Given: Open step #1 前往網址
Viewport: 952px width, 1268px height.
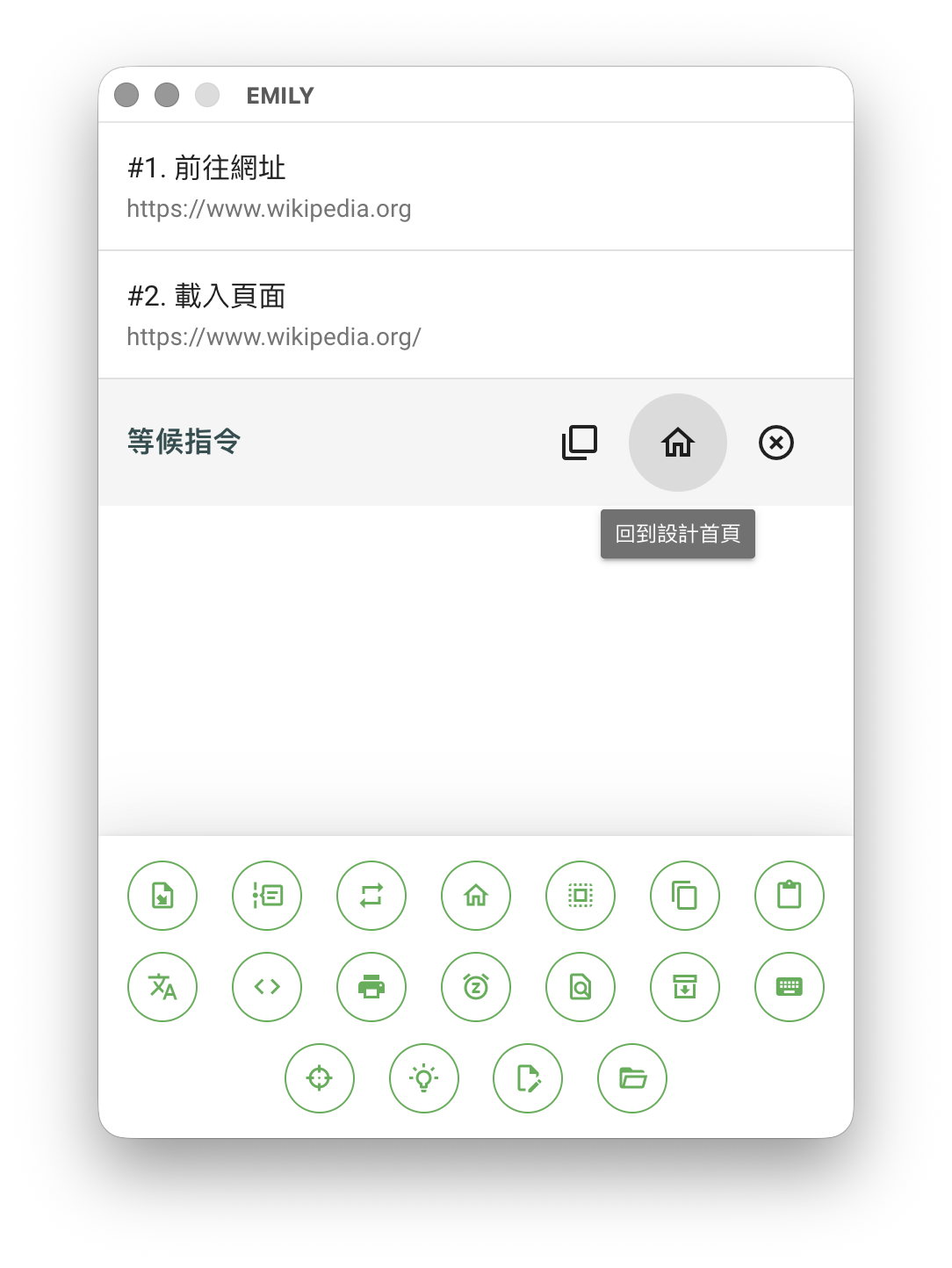Looking at the screenshot, I should (474, 187).
